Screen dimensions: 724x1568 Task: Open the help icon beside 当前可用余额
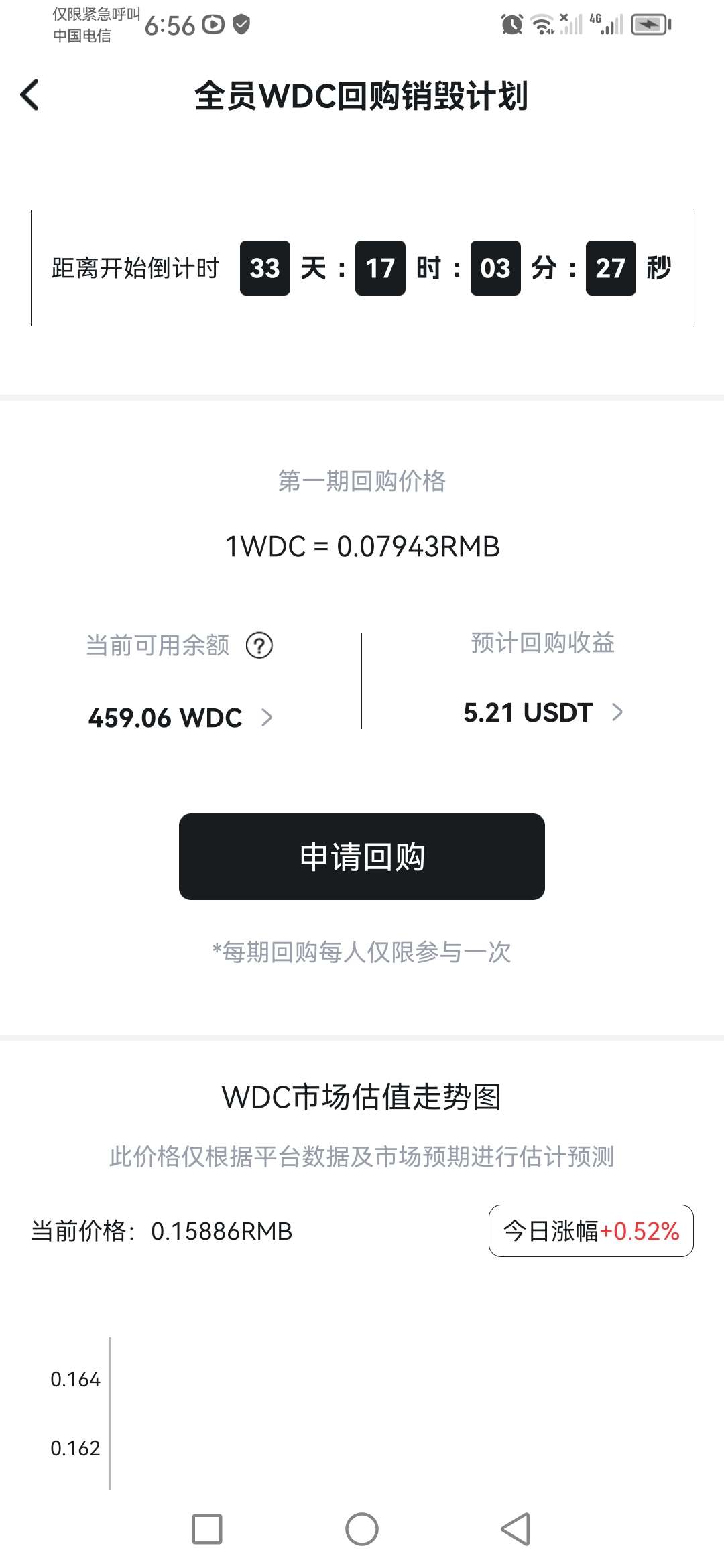coord(259,645)
